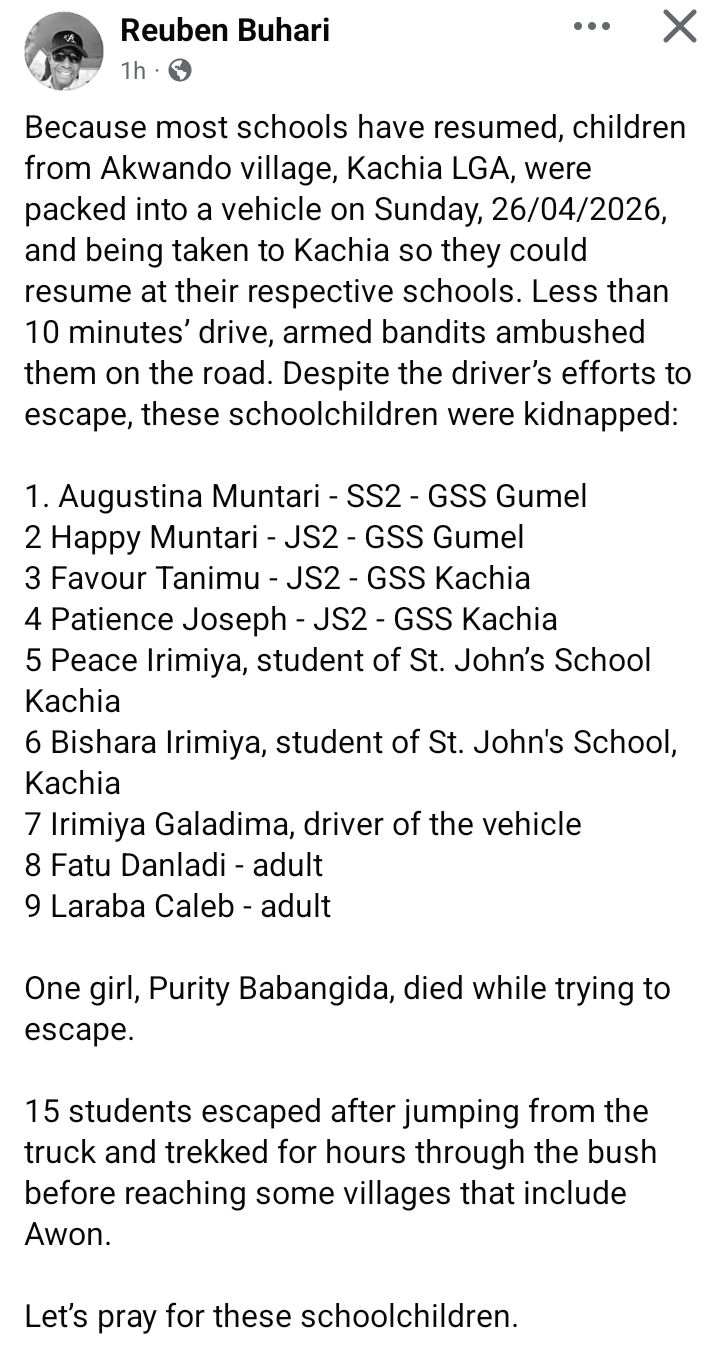Click Reuben Buhari's circular profile photo

pyautogui.click(x=64, y=45)
